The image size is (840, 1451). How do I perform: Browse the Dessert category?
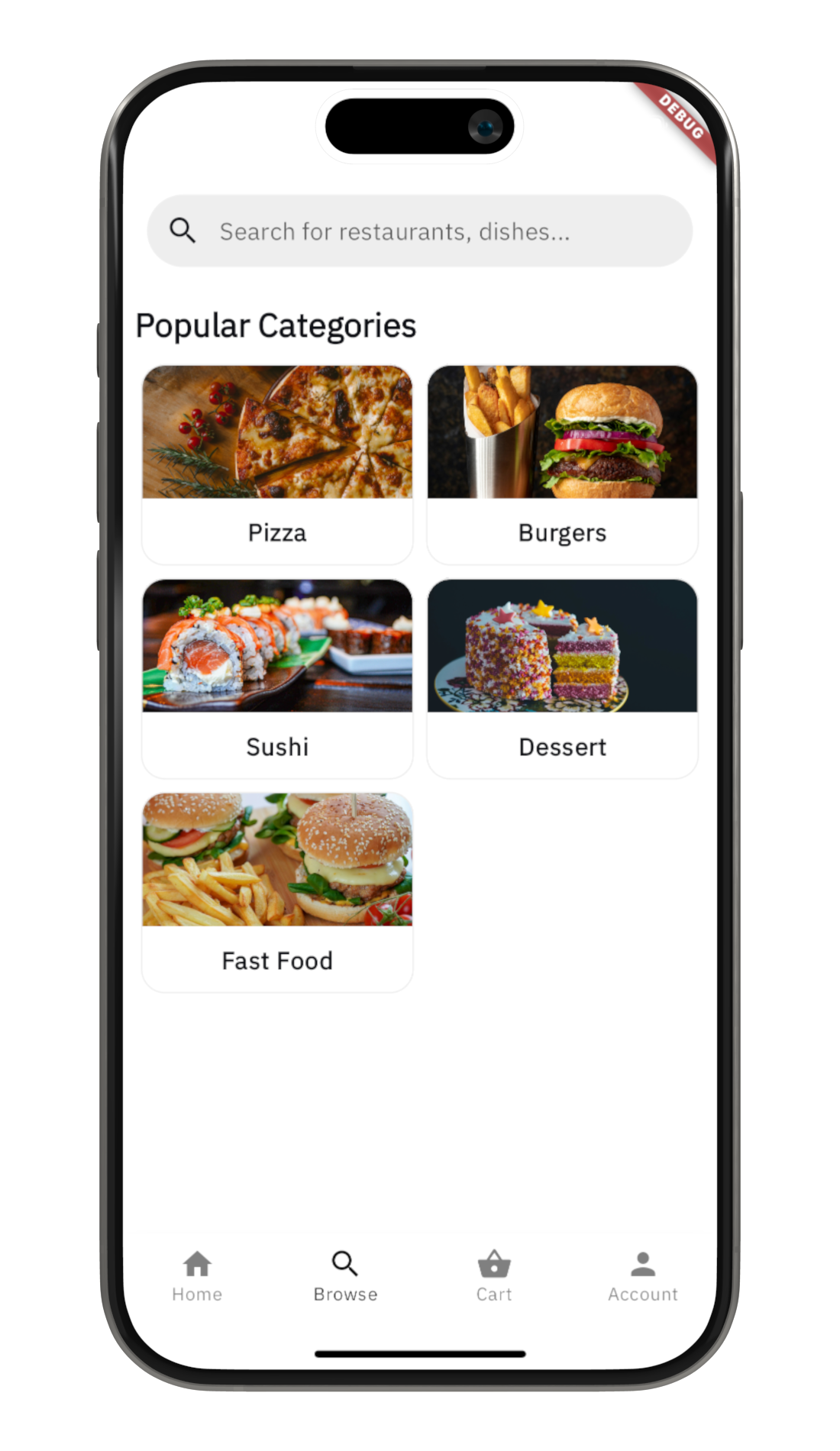[562, 678]
